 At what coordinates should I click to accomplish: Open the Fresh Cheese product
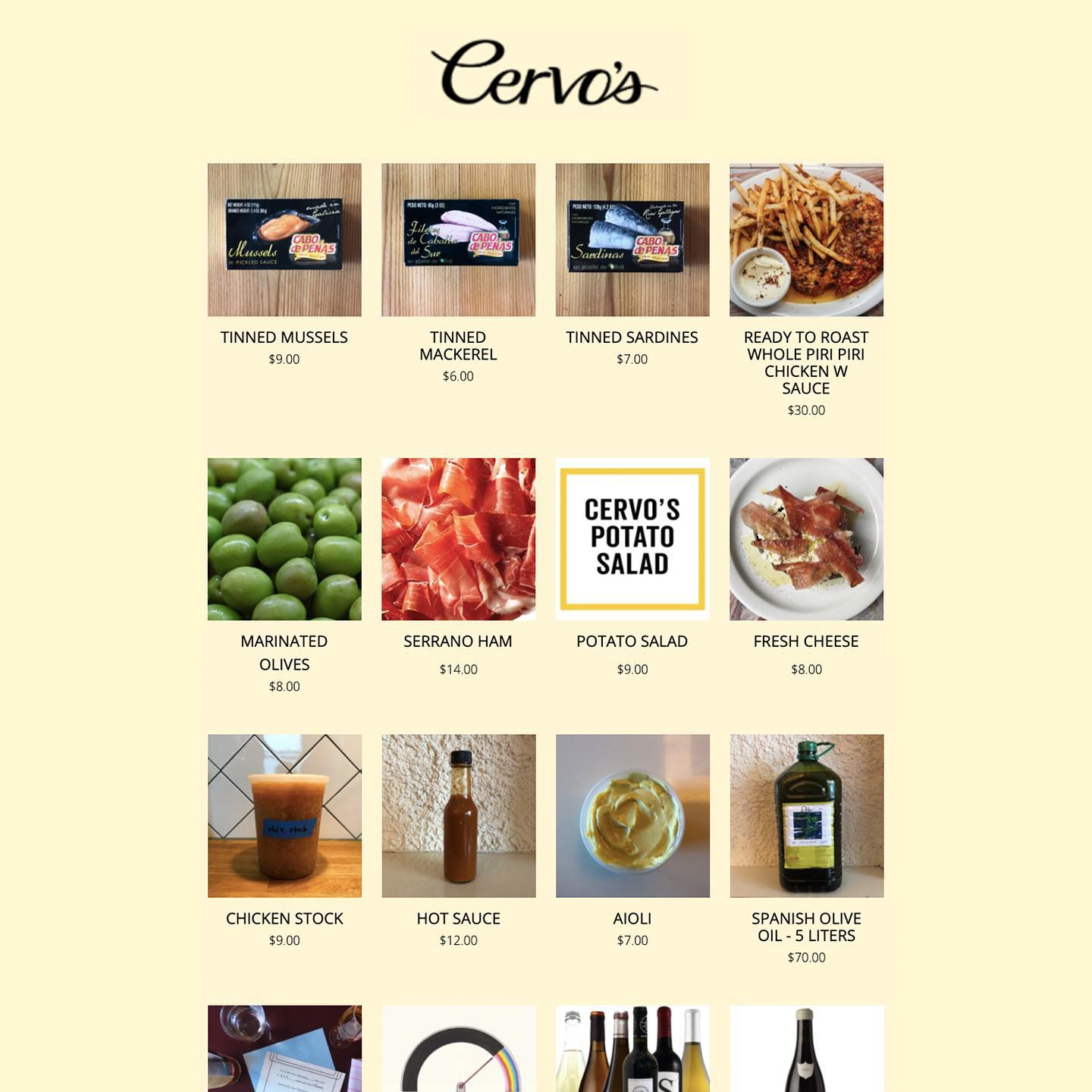click(806, 539)
